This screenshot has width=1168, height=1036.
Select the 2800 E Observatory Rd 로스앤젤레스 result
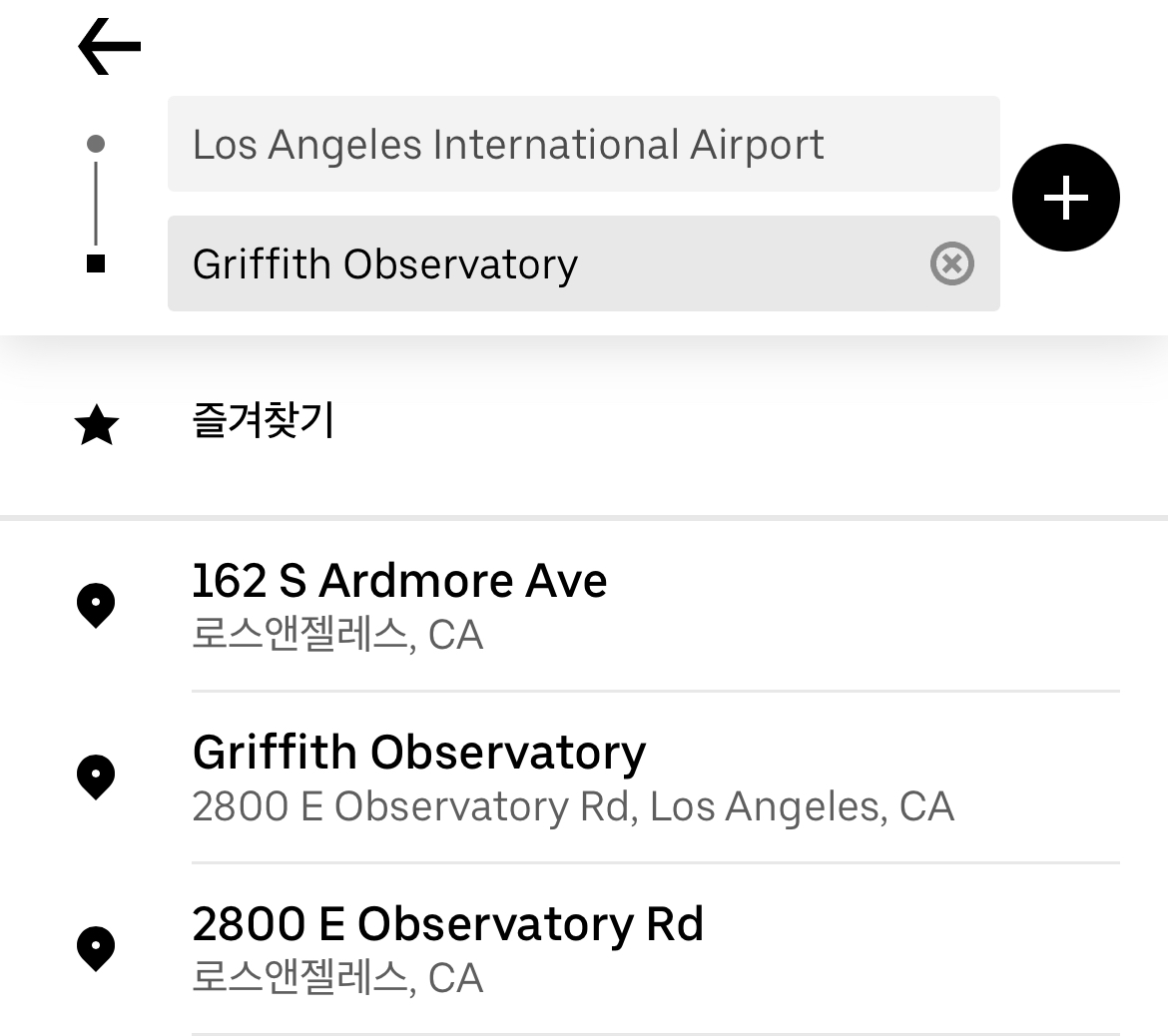(x=584, y=949)
